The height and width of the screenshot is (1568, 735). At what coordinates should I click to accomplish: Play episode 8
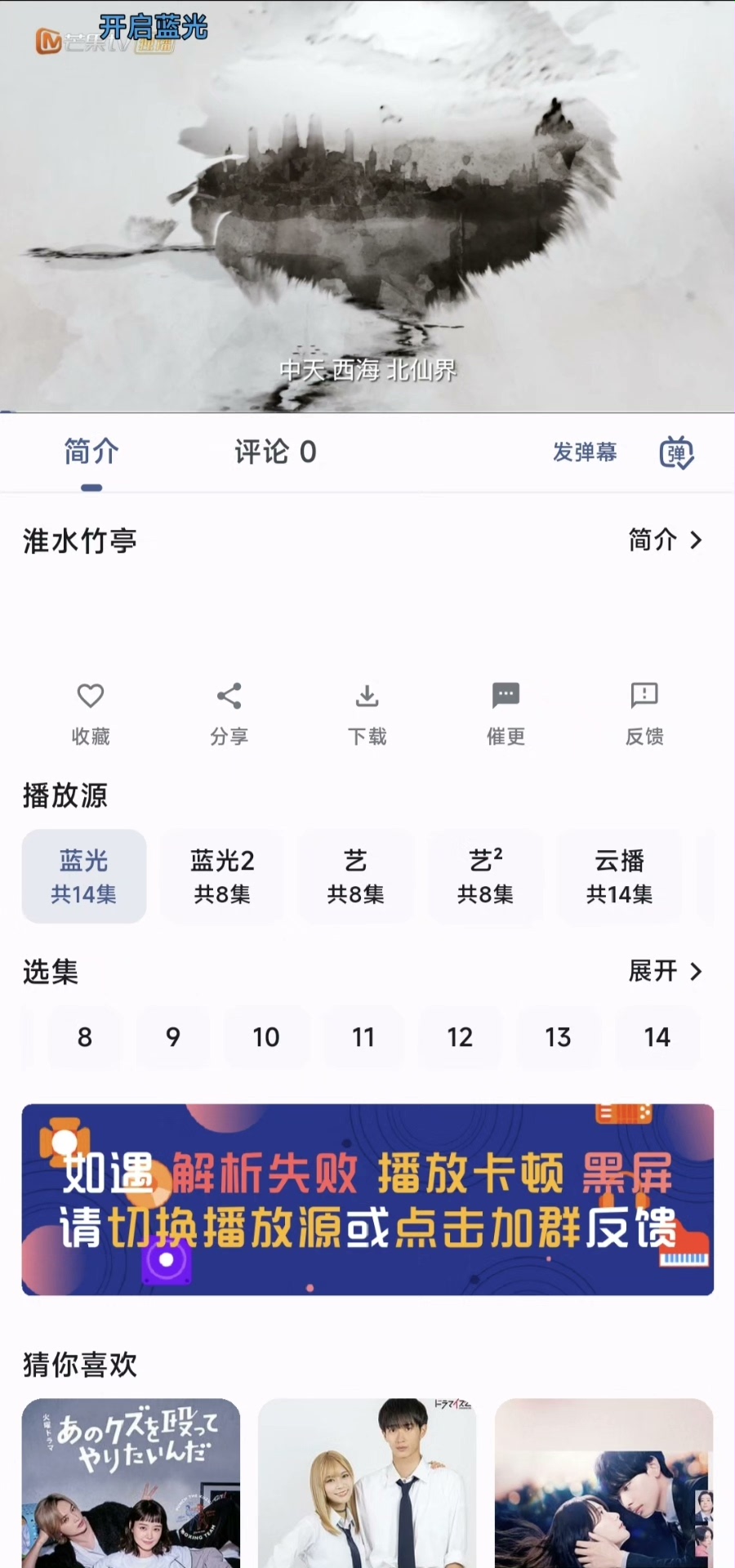(85, 1037)
